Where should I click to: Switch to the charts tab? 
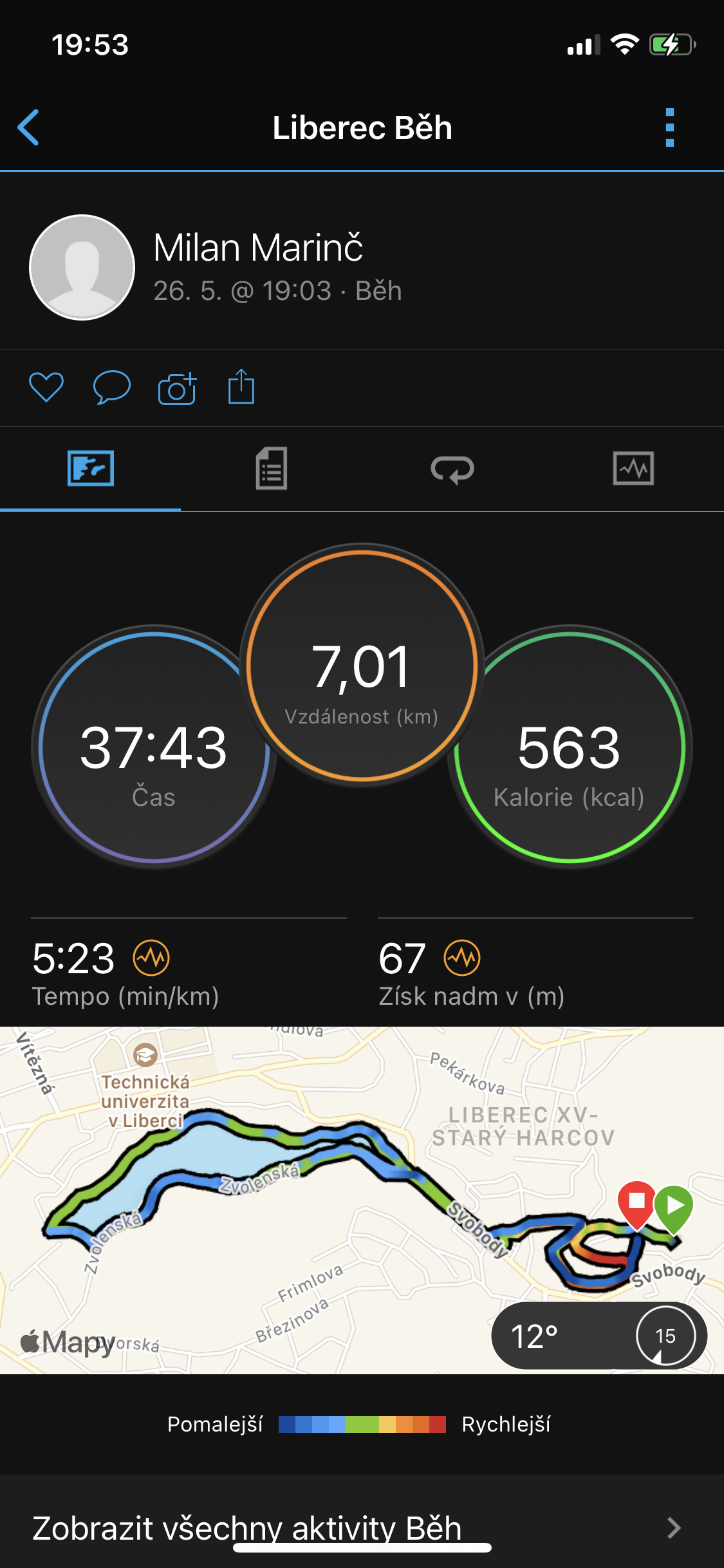pos(633,469)
